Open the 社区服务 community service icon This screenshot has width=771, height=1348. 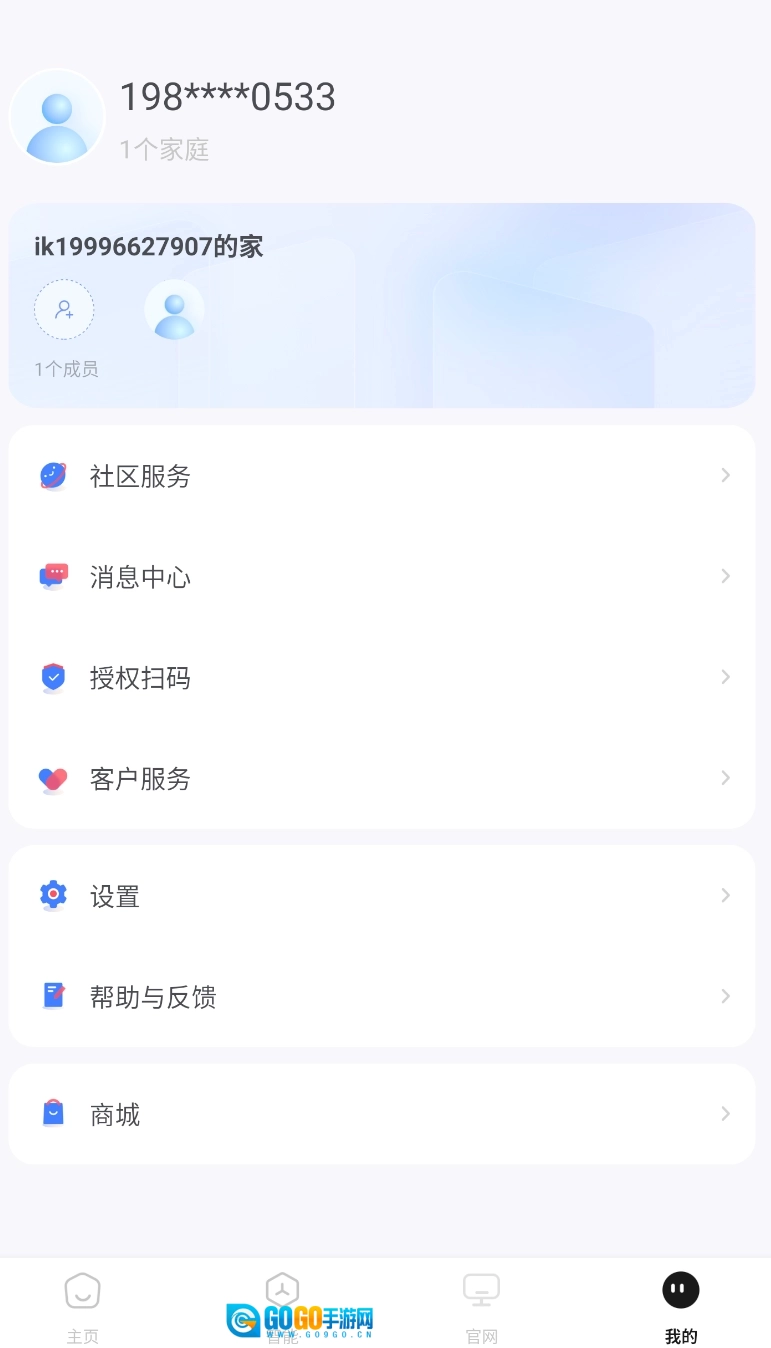click(x=53, y=477)
